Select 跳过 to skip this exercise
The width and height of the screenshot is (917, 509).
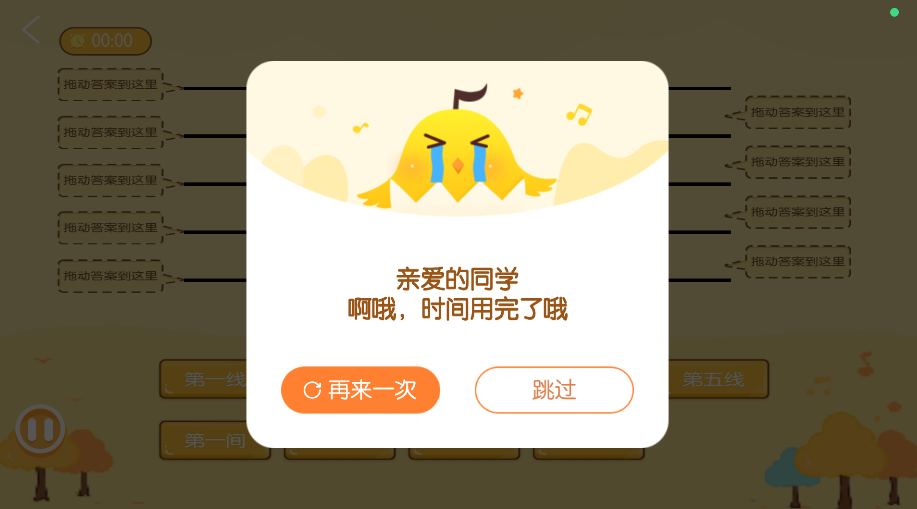pyautogui.click(x=554, y=390)
